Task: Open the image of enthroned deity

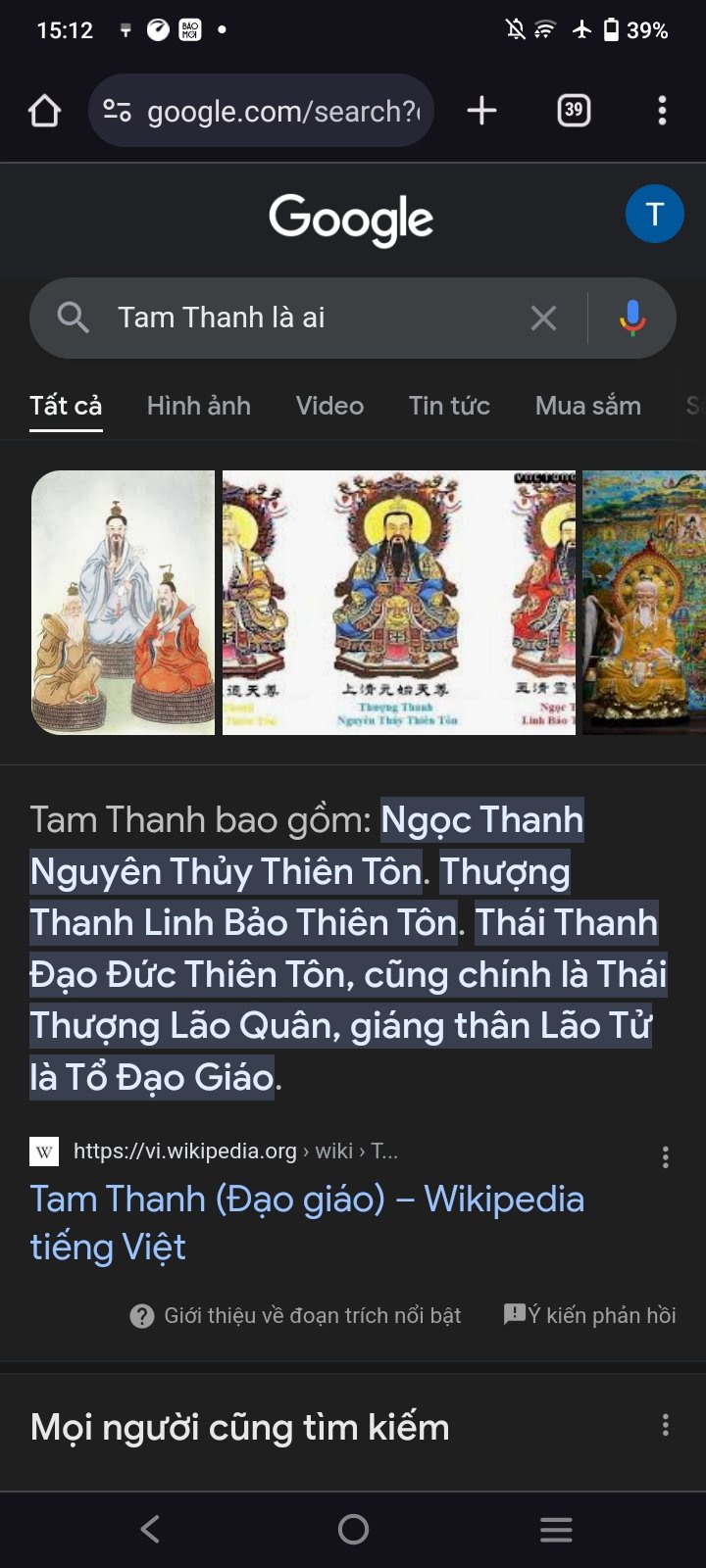Action: click(397, 602)
